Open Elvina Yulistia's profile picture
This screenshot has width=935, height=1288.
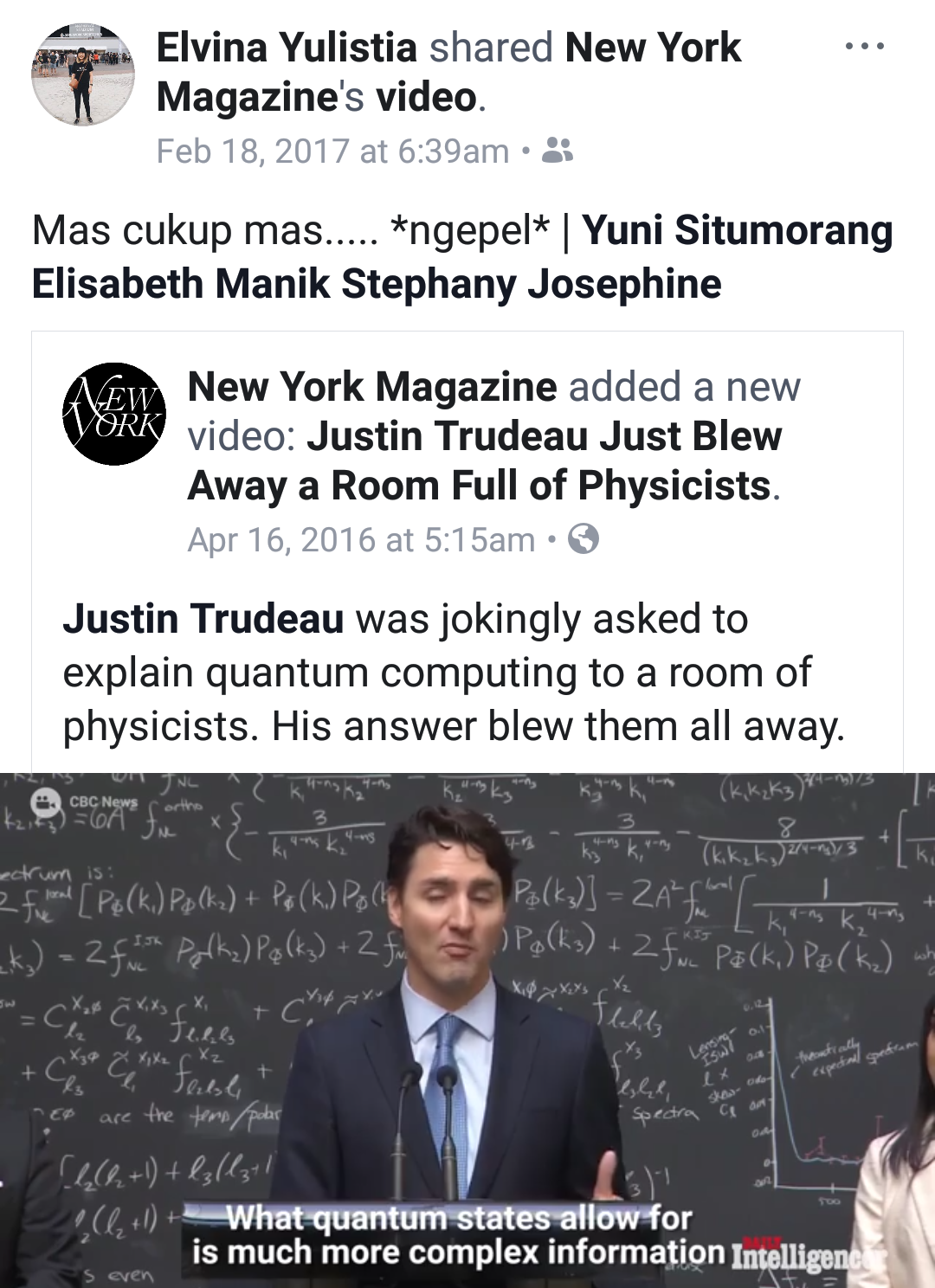[83, 75]
